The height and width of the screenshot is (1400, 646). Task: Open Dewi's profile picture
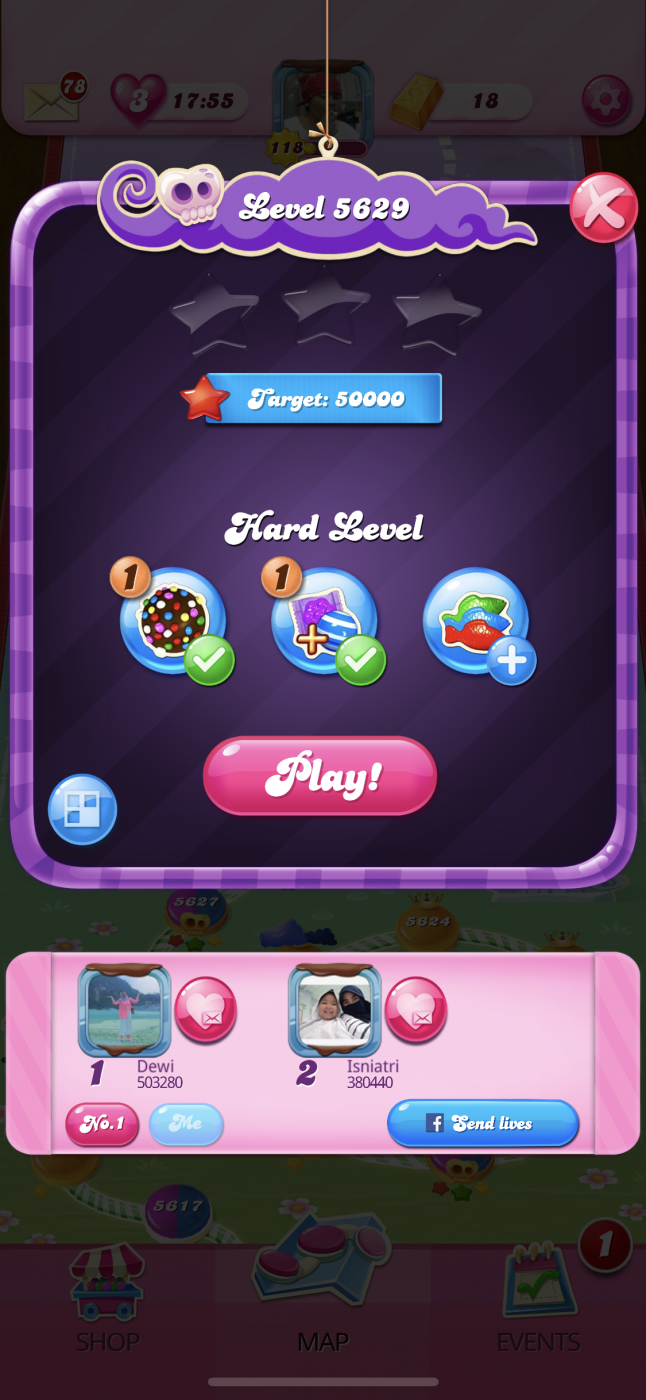coord(125,1011)
